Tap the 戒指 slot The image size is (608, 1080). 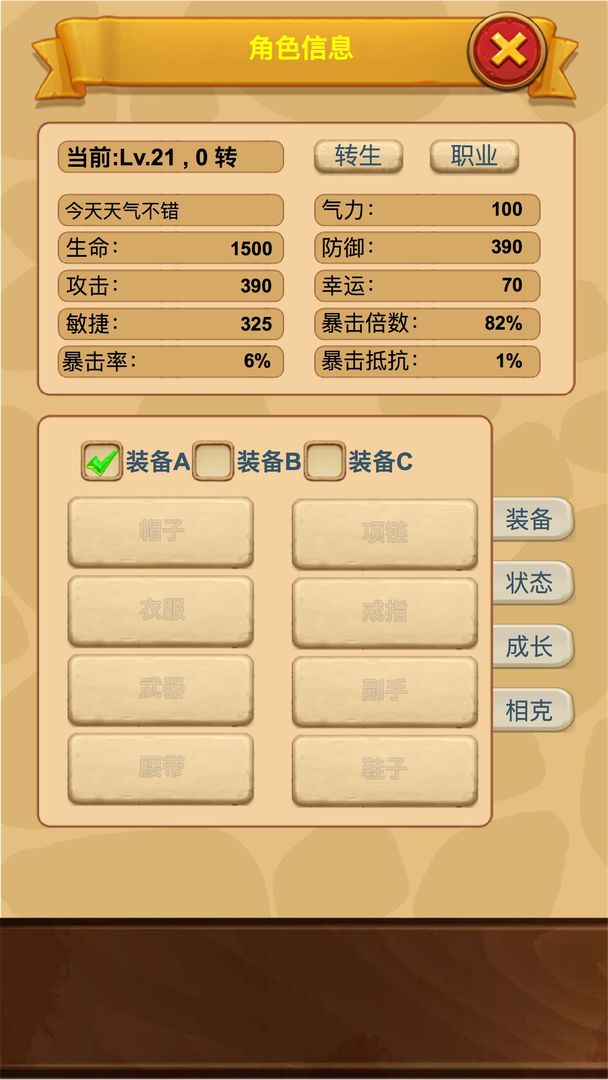(385, 610)
